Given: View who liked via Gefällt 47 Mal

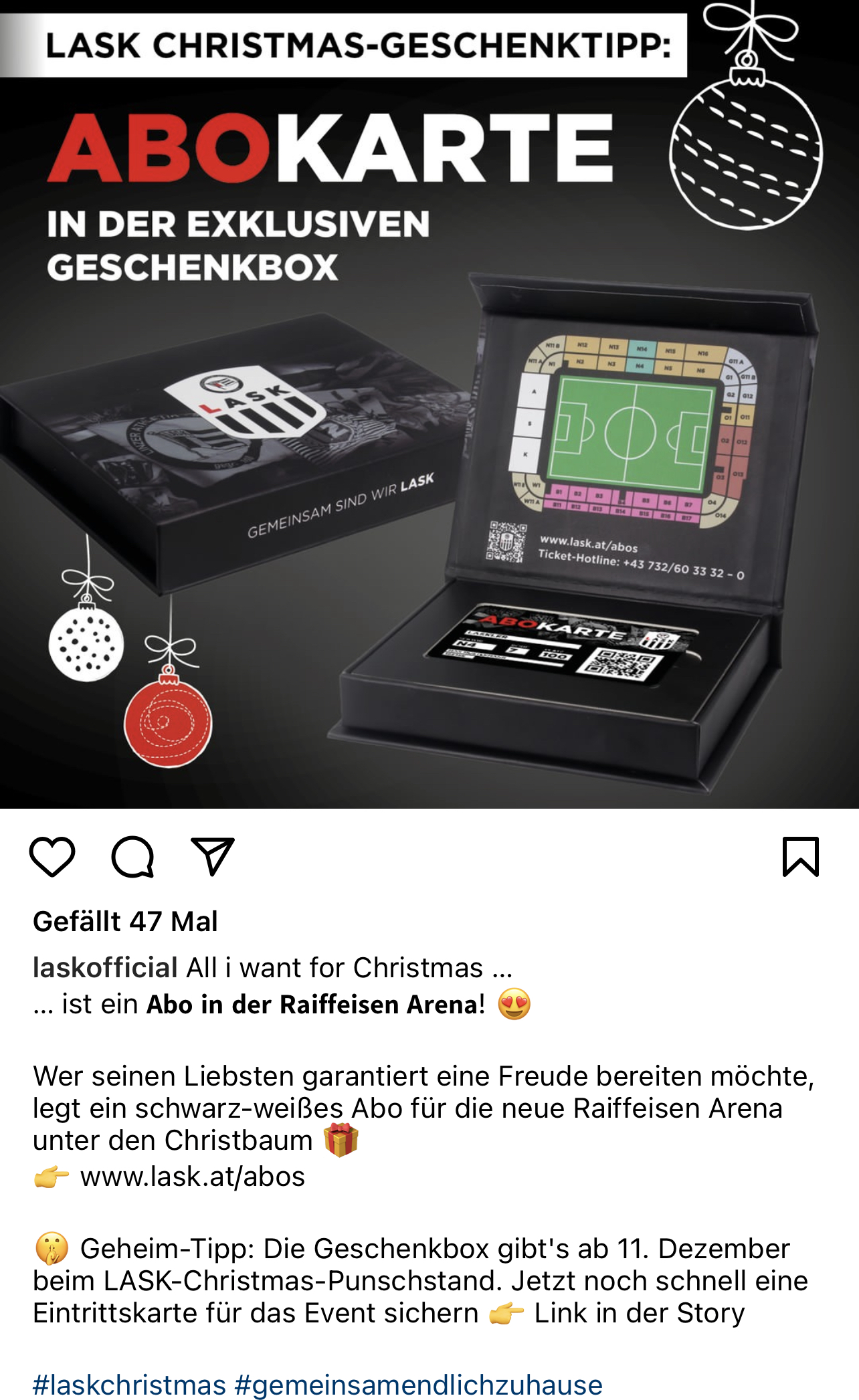Looking at the screenshot, I should [x=125, y=921].
